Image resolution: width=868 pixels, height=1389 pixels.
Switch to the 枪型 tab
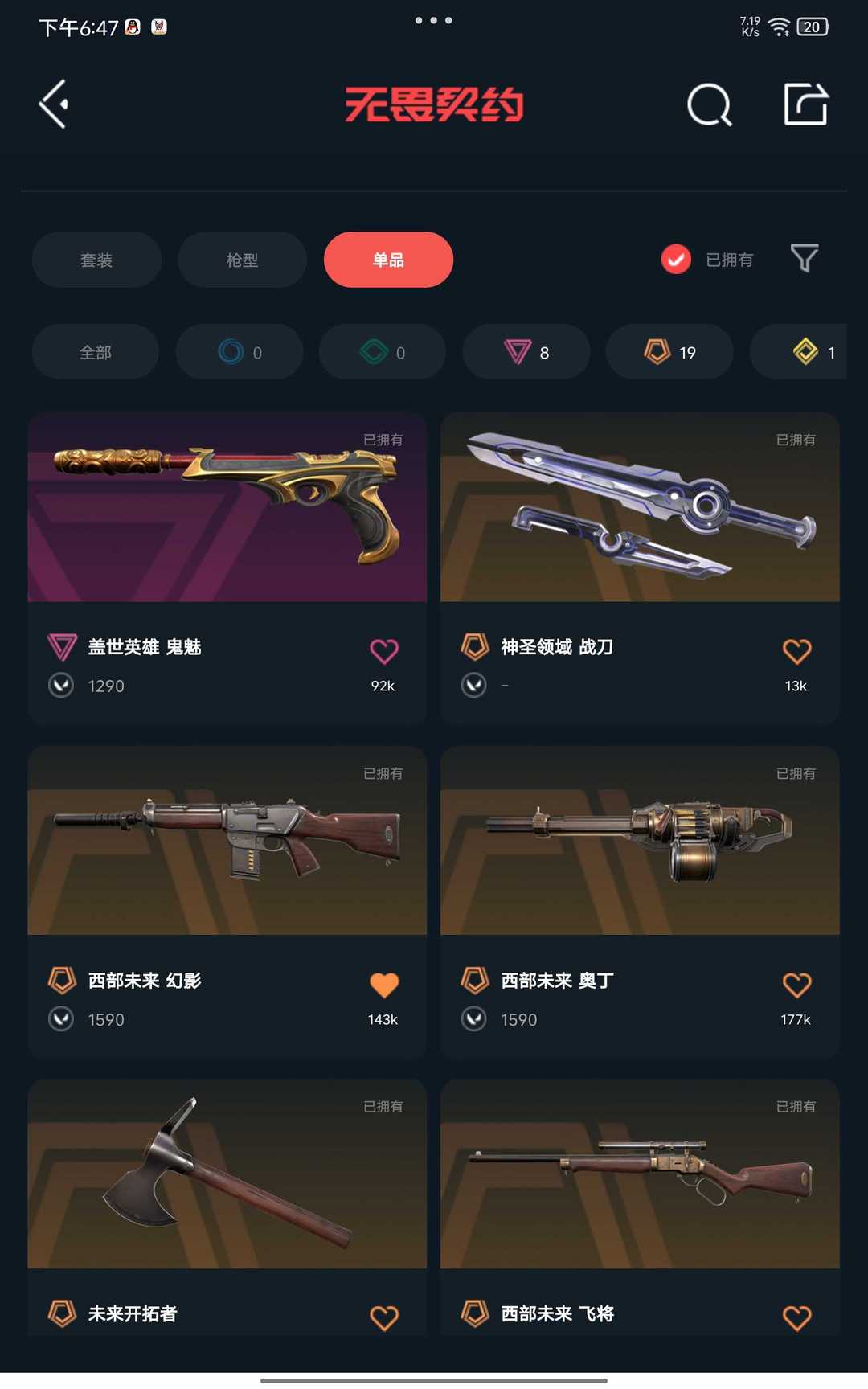click(242, 260)
